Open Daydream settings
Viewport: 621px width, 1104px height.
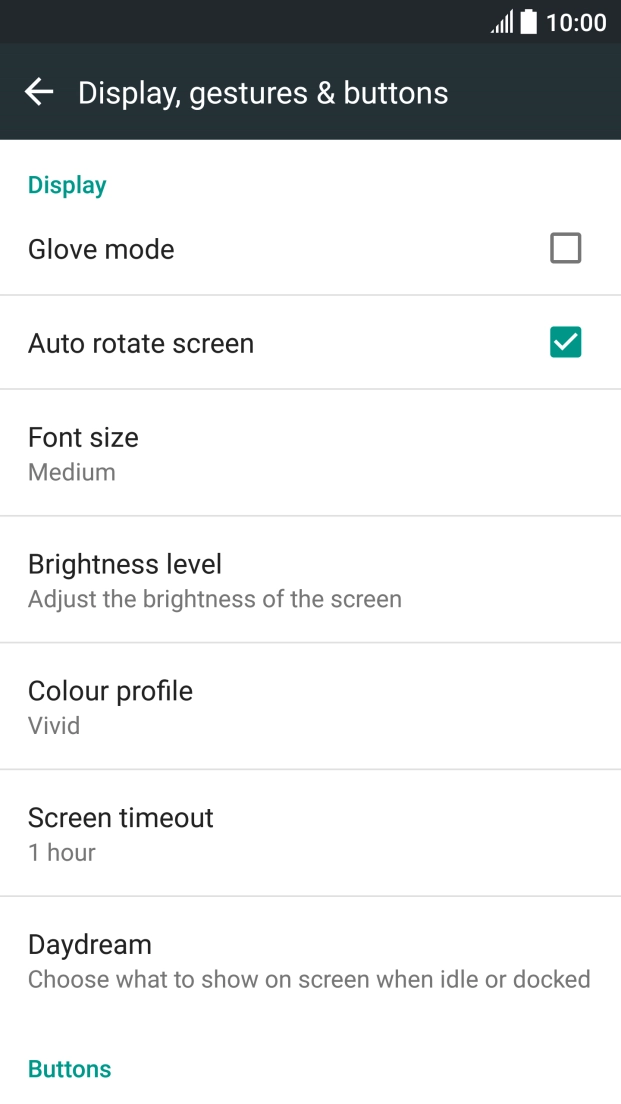point(310,961)
